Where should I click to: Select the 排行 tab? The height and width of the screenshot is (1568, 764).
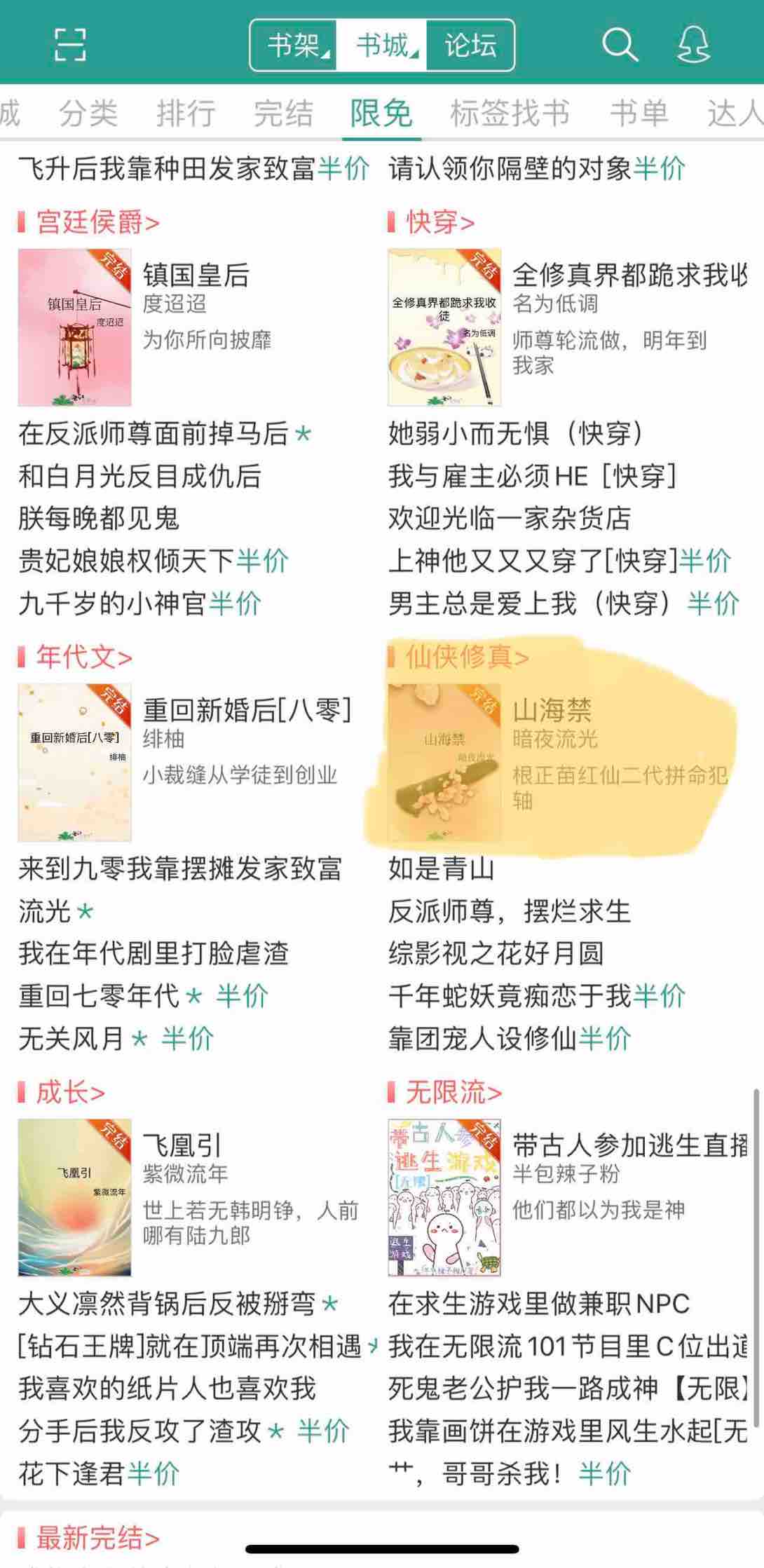pos(186,113)
